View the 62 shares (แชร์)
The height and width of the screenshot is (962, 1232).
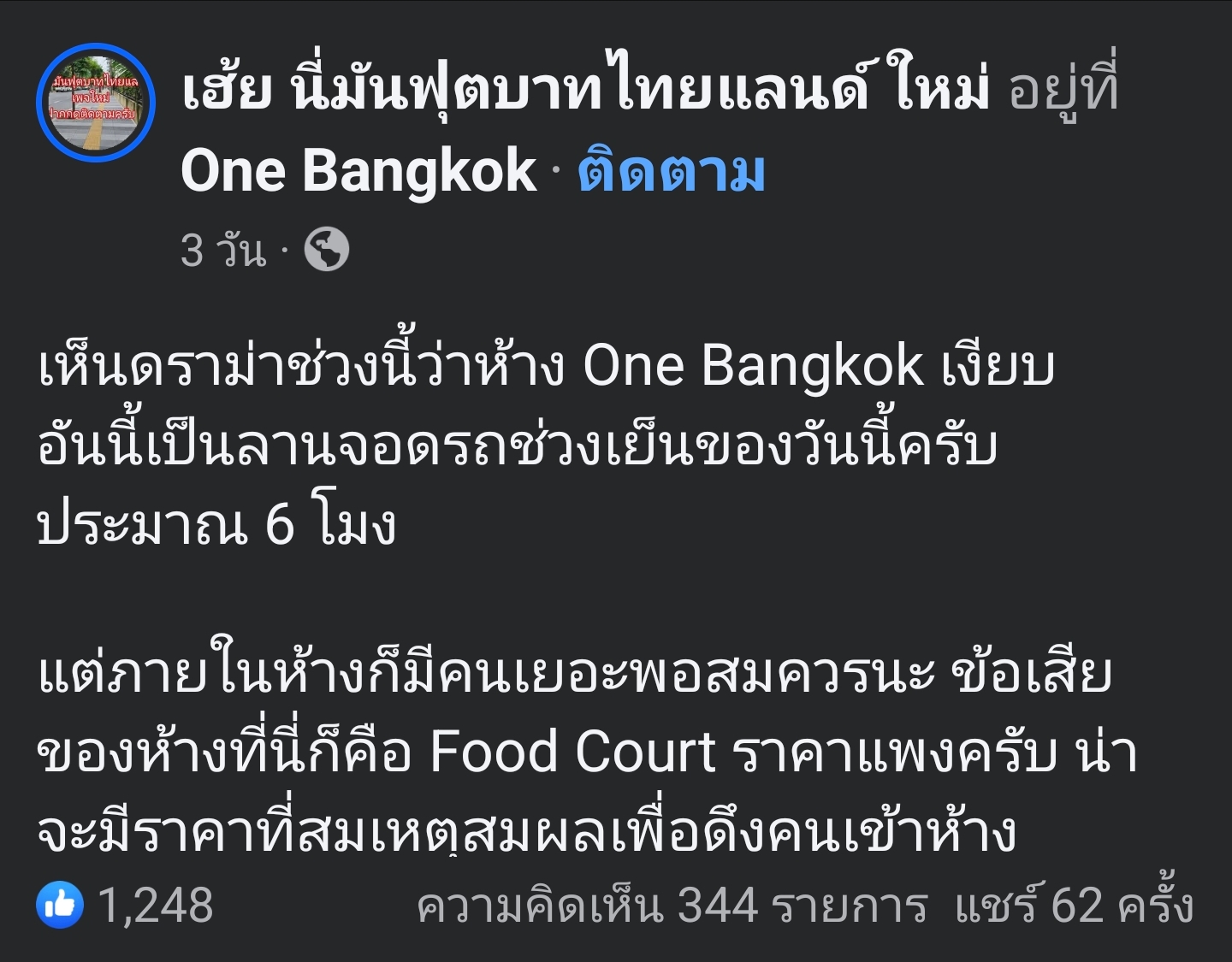1074,906
